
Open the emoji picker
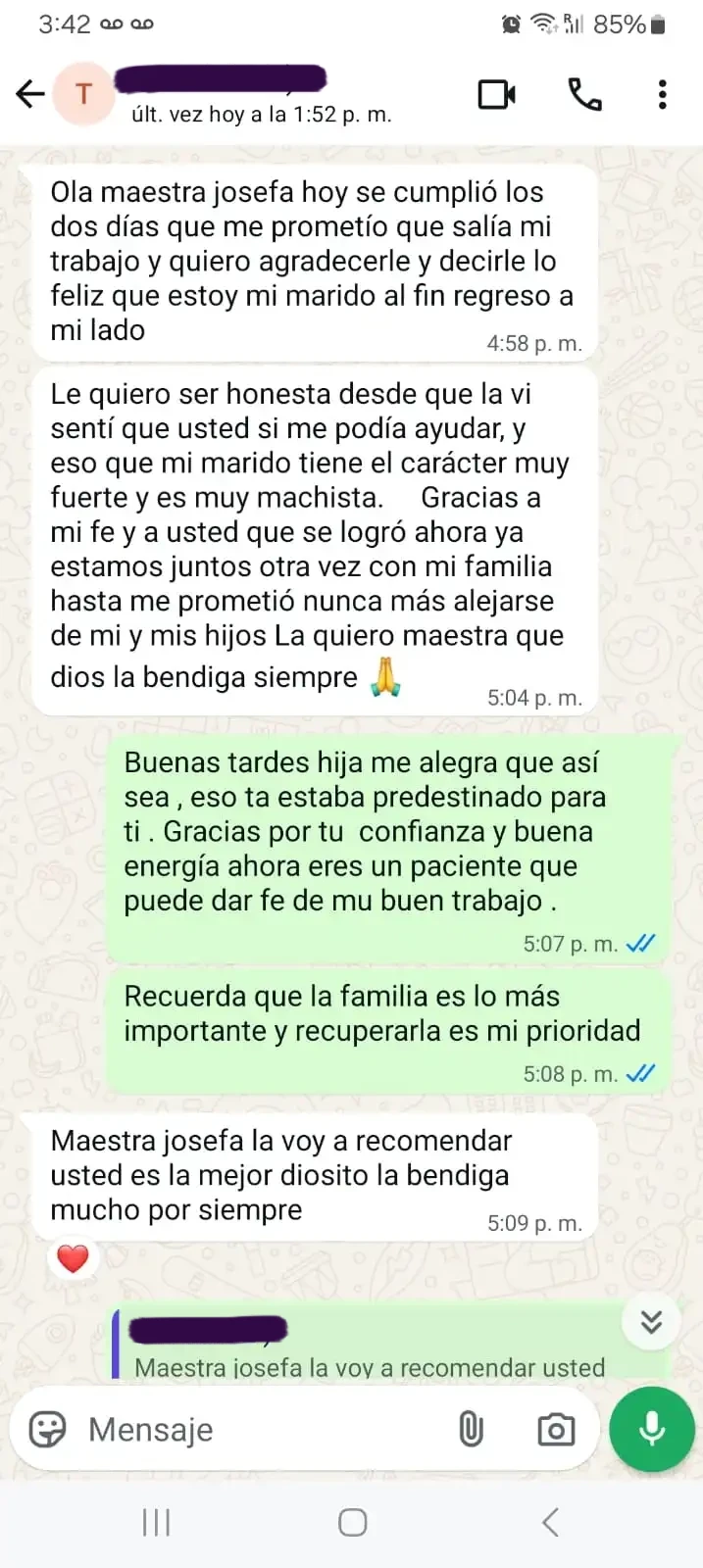tap(47, 1430)
